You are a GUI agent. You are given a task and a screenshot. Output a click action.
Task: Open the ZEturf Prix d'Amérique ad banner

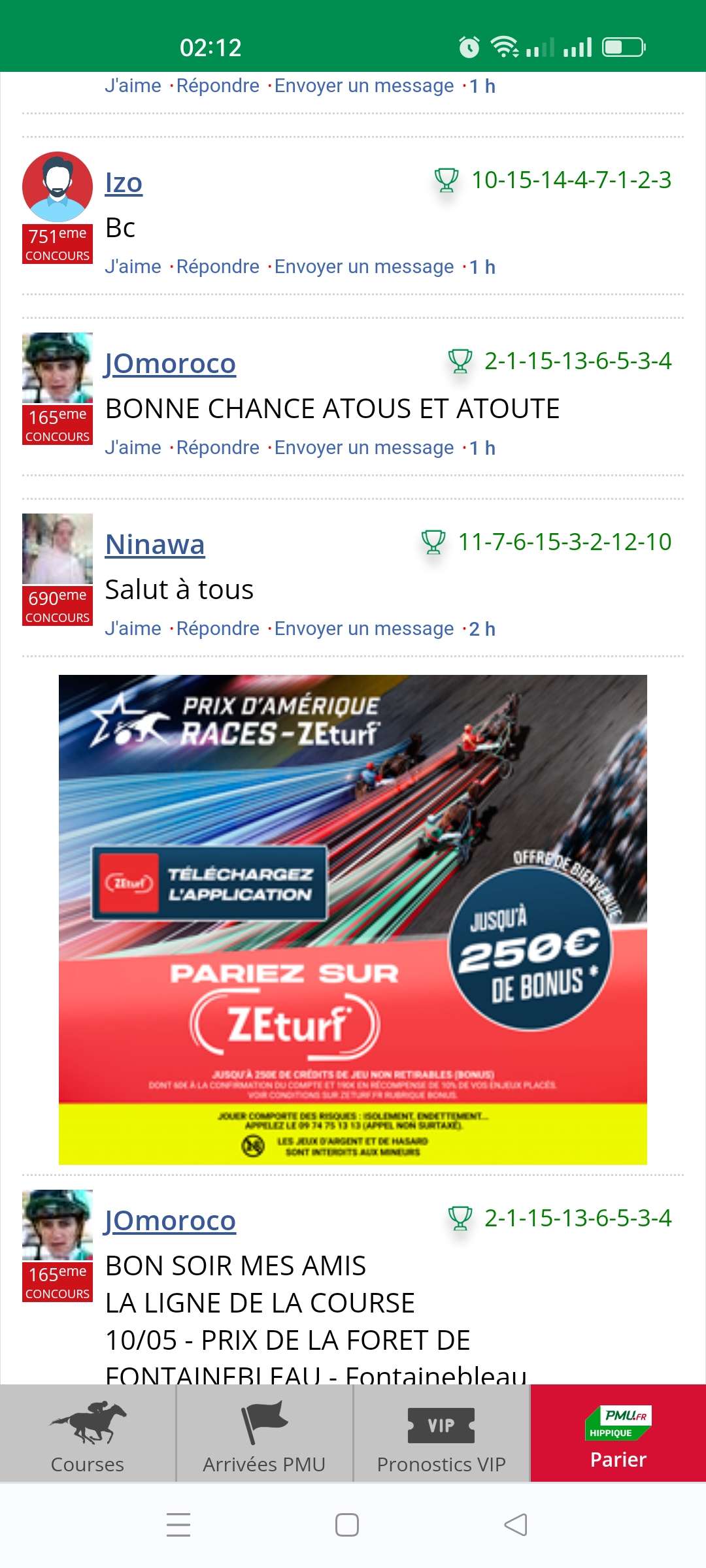pyautogui.click(x=353, y=919)
